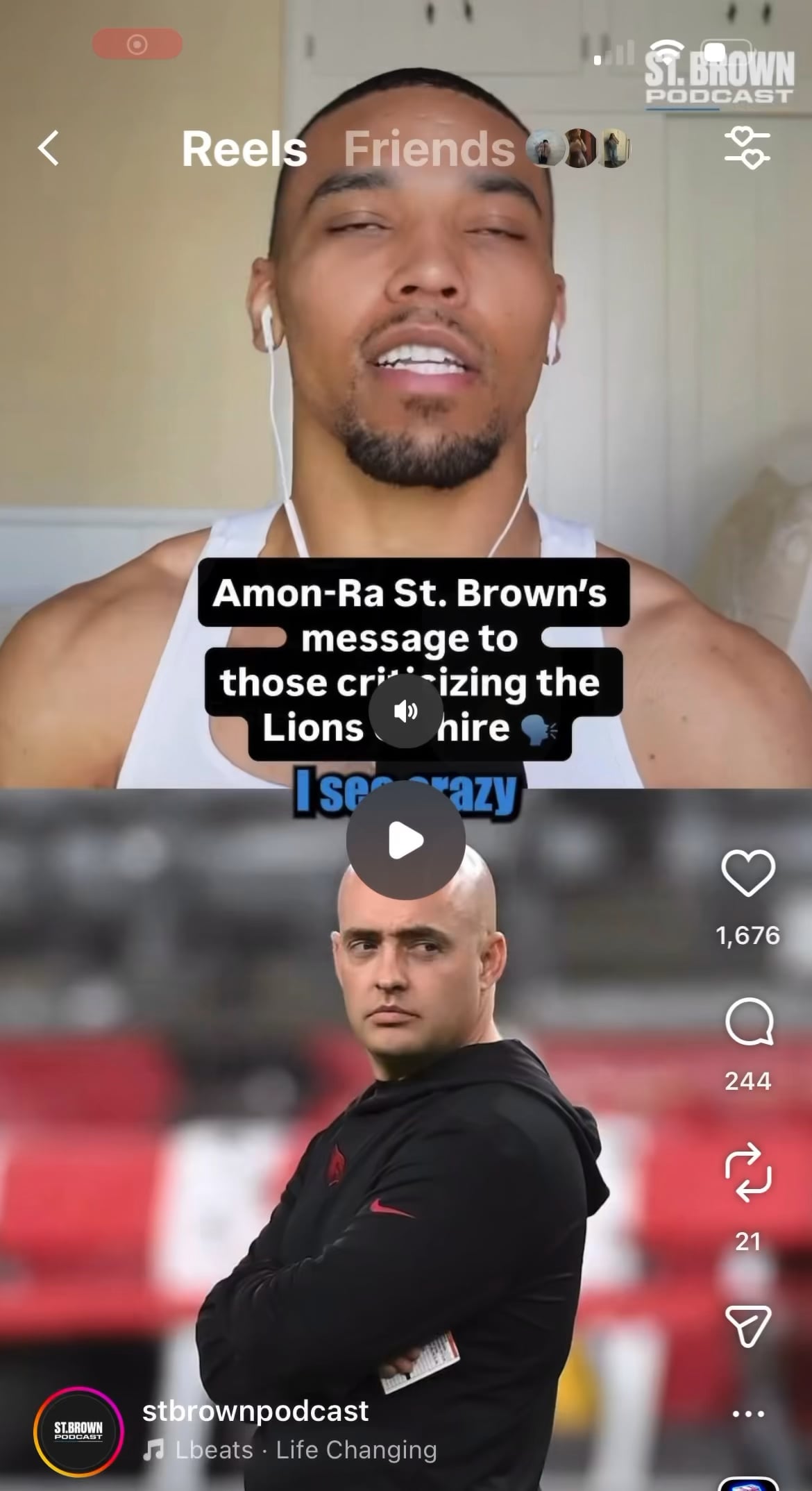Open the three-dot more options menu
This screenshot has height=1491, width=812.
pos(748,1413)
